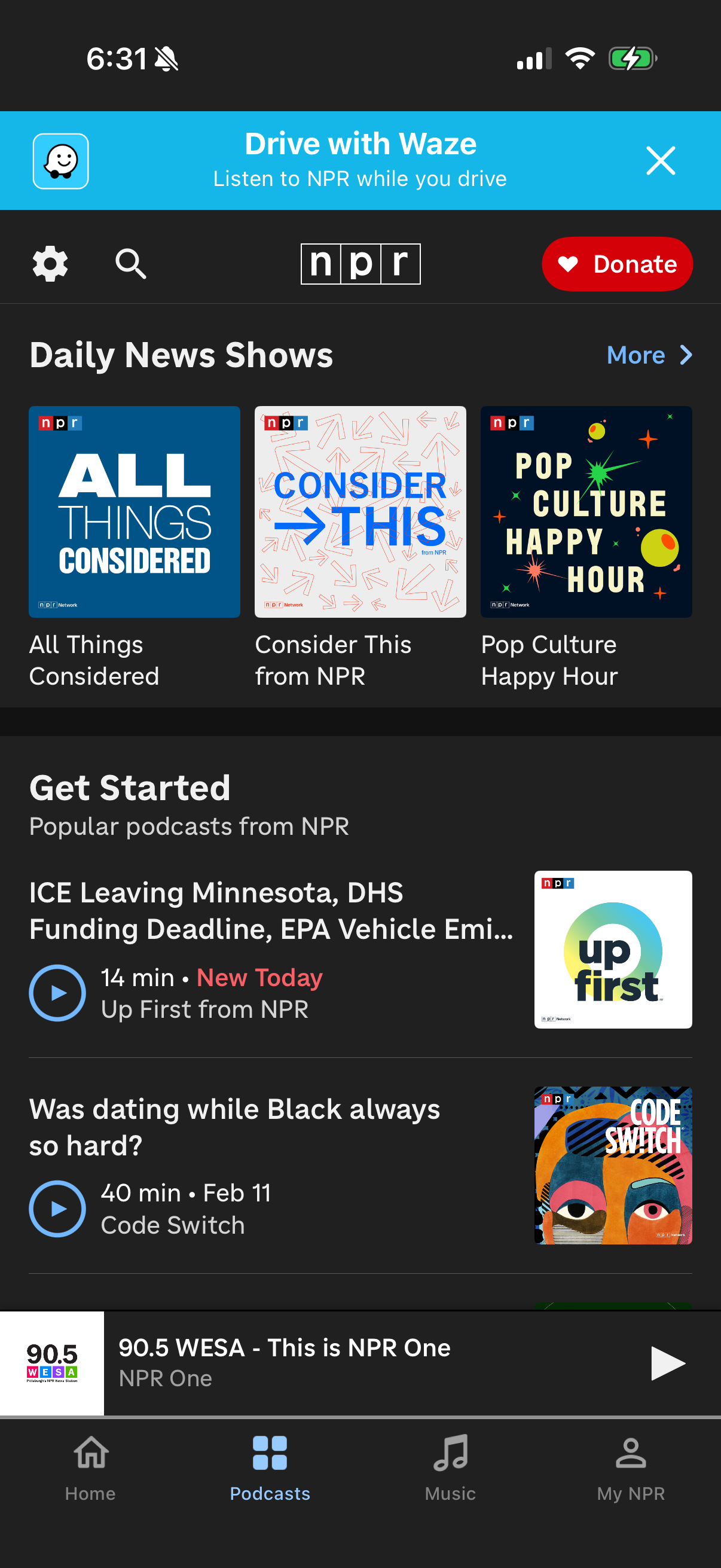This screenshot has width=721, height=1568.
Task: Open the search function
Action: [130, 264]
